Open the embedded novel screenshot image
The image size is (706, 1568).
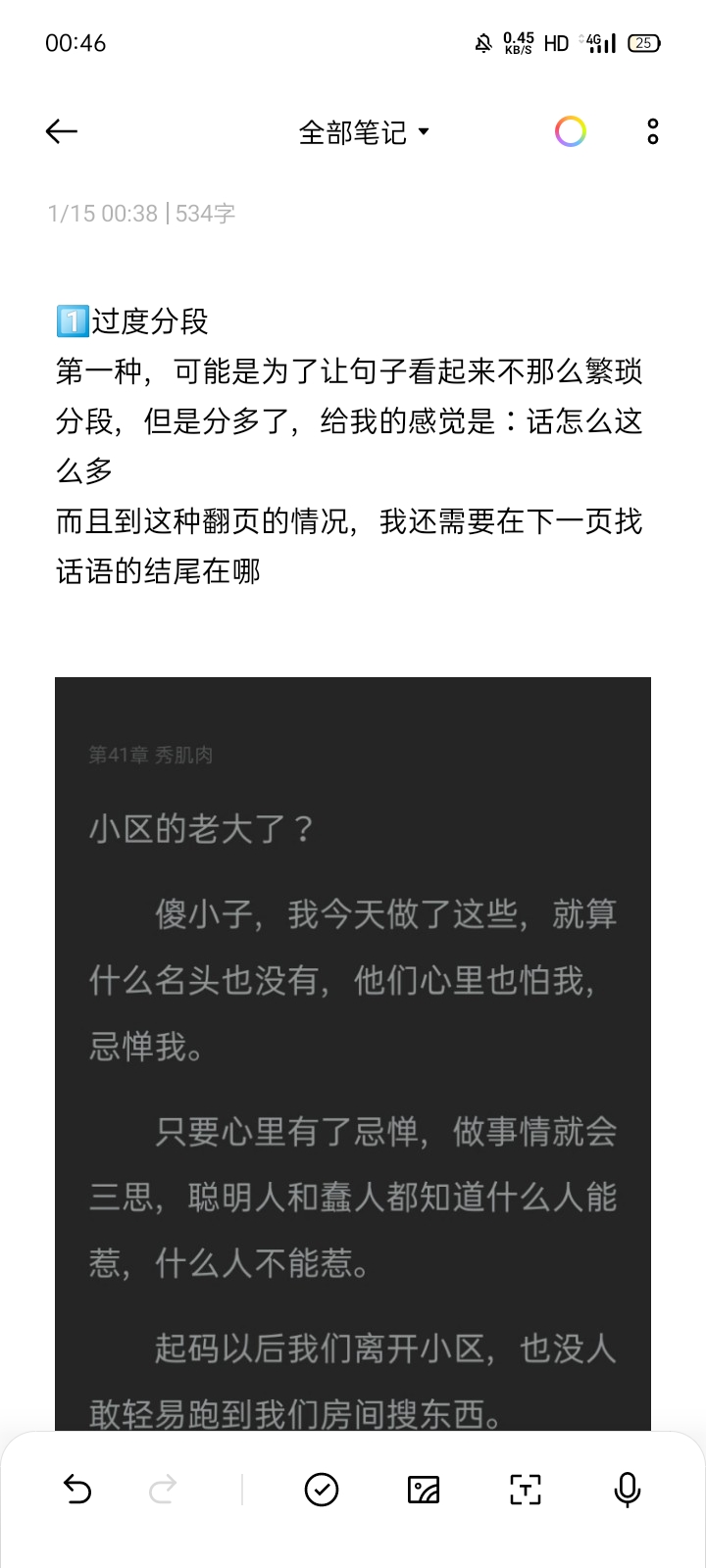tap(353, 1053)
